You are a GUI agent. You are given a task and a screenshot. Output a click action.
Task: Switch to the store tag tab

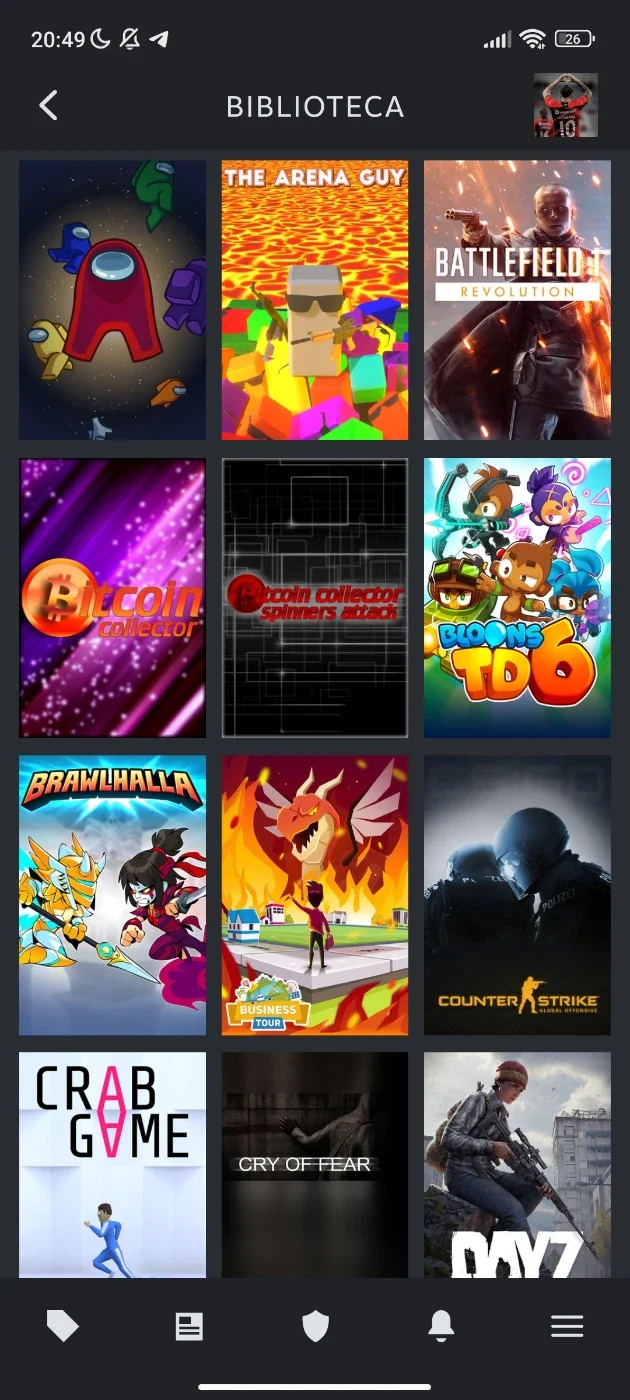63,1326
